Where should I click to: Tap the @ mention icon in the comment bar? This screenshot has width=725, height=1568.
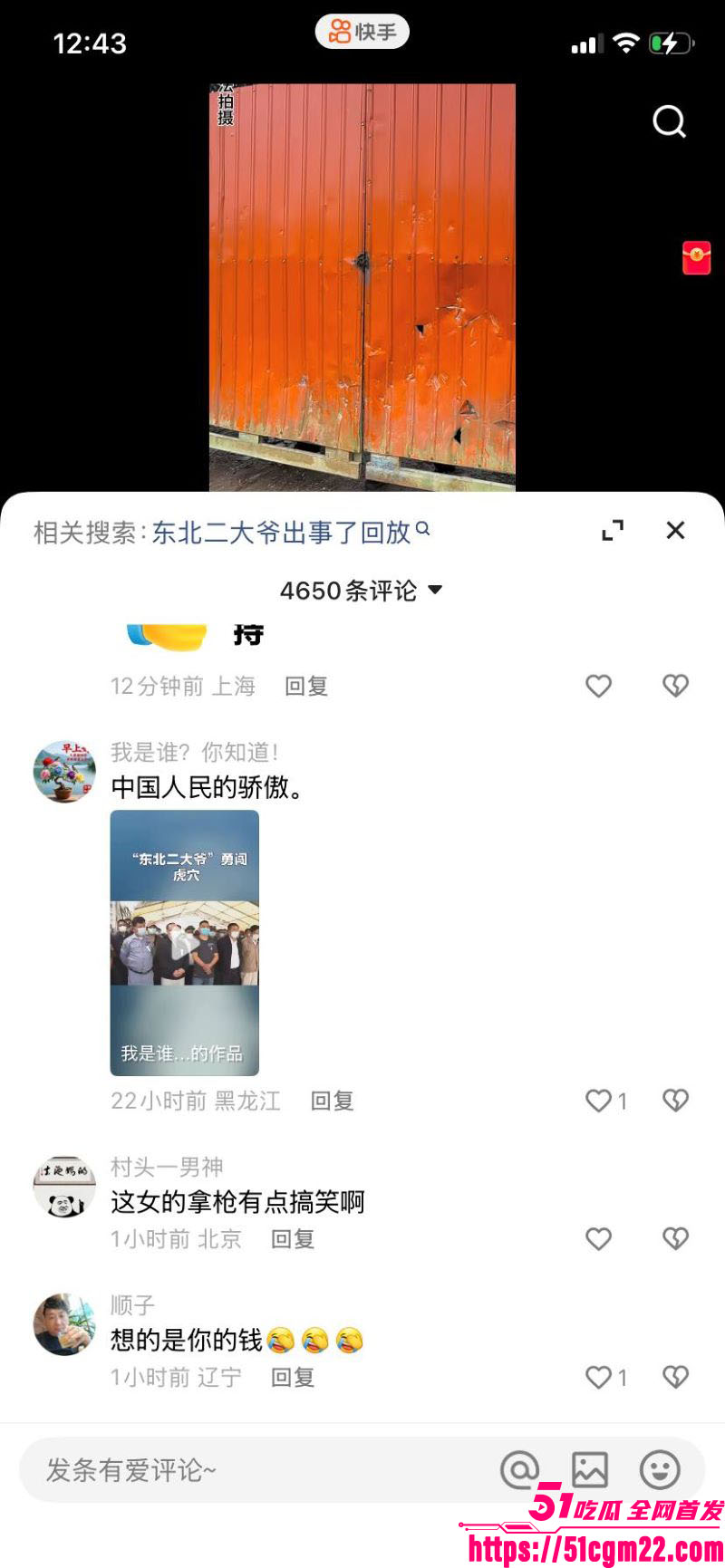[x=521, y=1469]
